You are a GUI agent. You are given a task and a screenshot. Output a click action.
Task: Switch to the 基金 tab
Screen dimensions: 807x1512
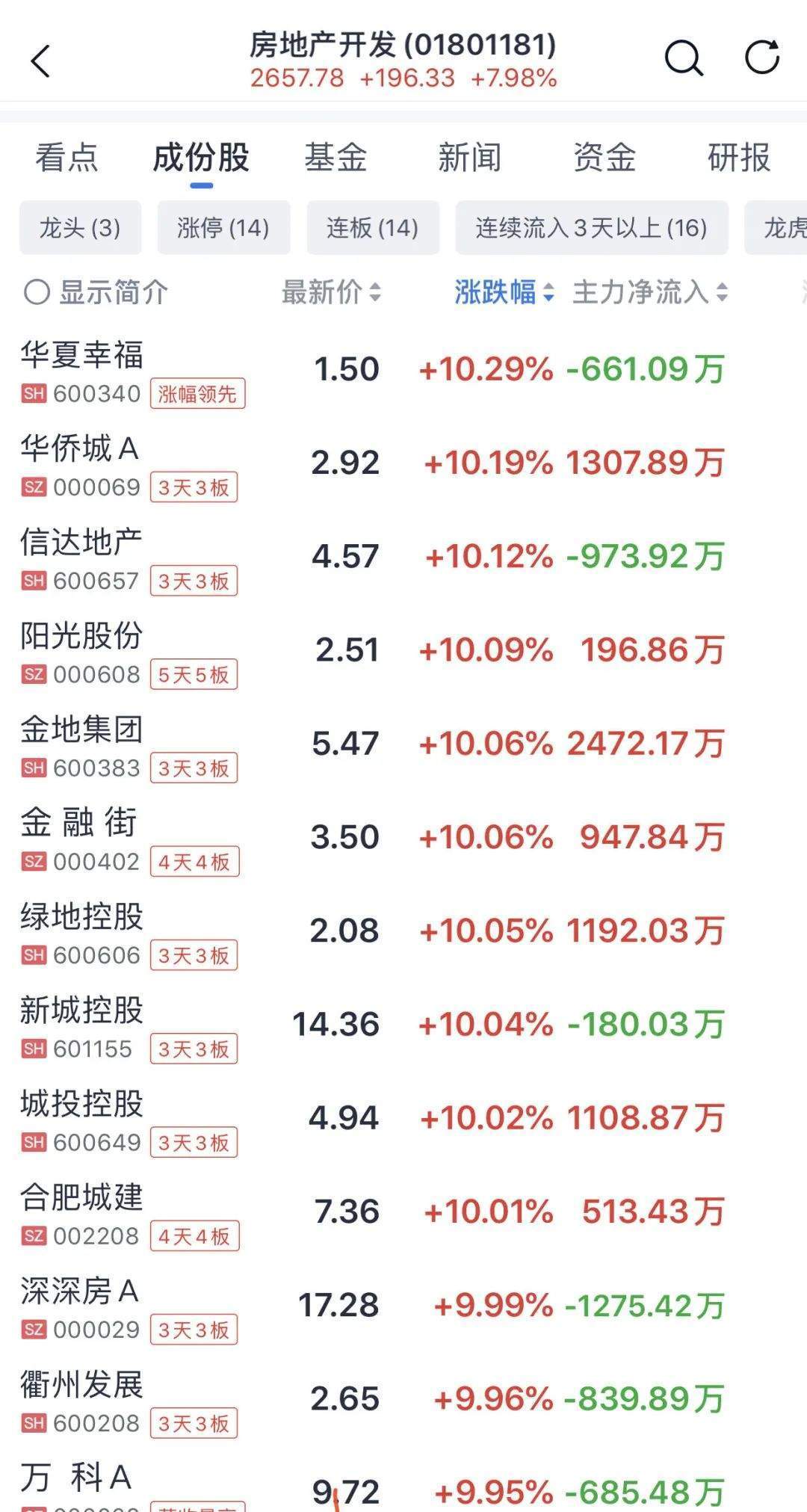[336, 156]
